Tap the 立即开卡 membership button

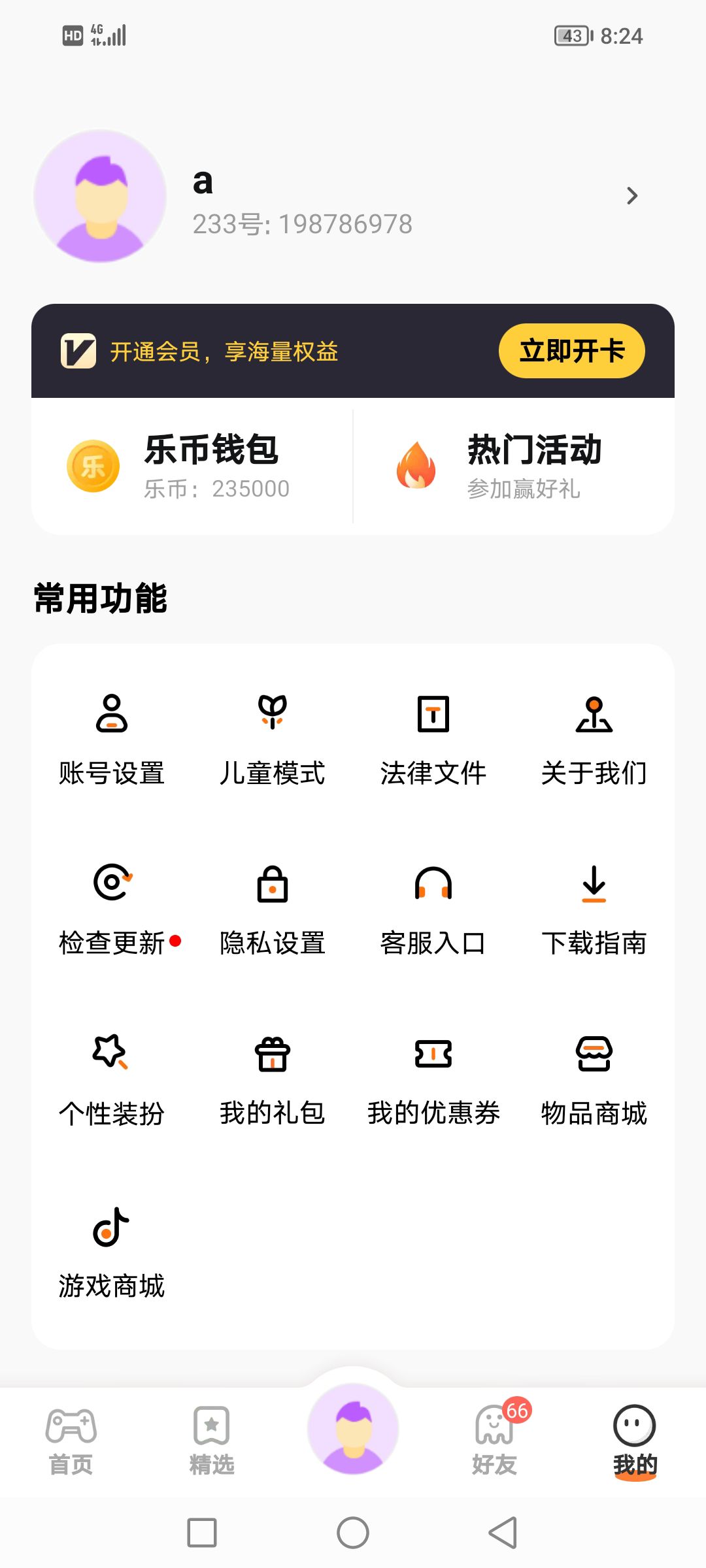click(571, 351)
